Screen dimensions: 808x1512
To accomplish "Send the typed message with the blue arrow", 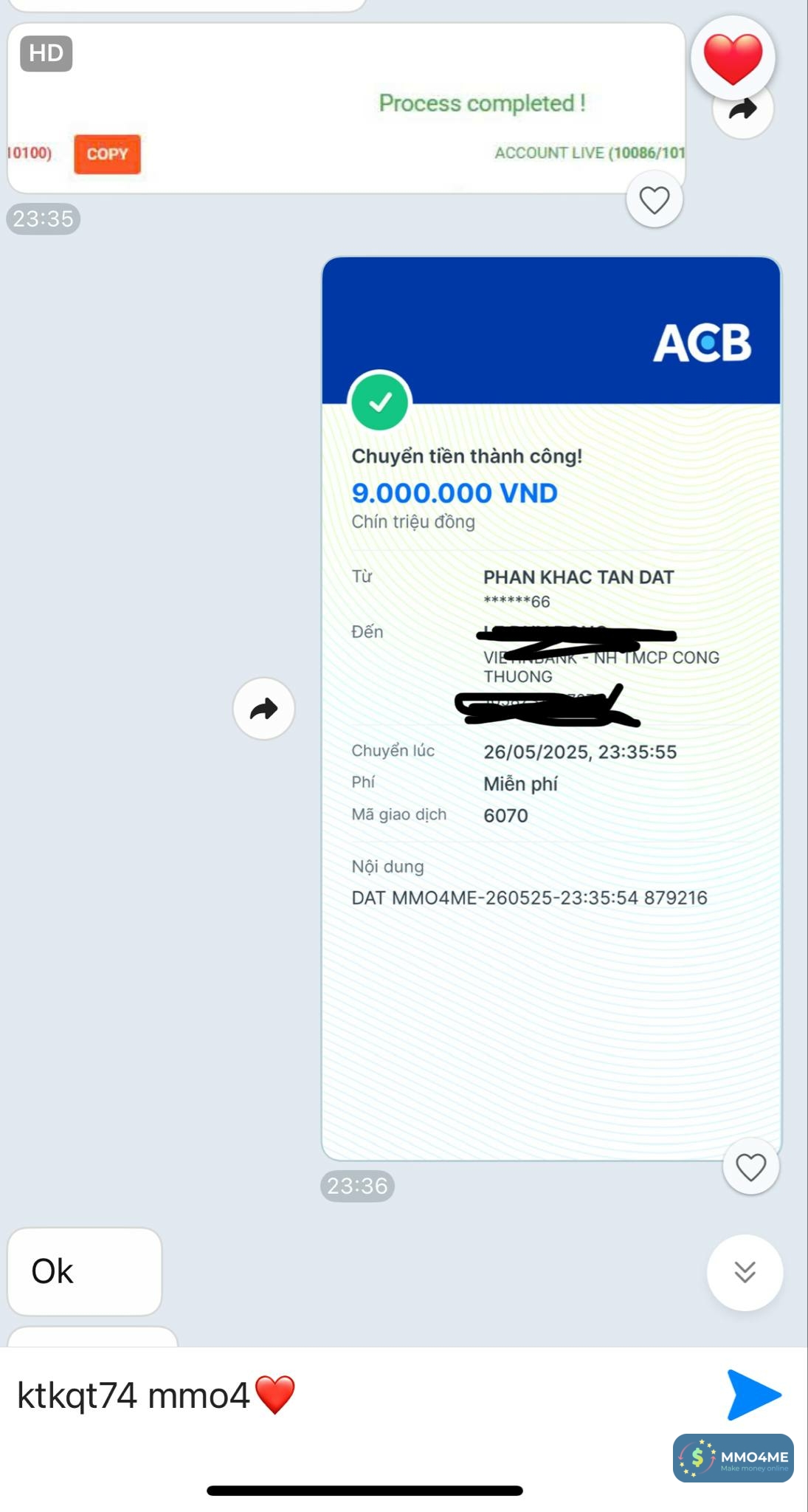I will point(753,1395).
